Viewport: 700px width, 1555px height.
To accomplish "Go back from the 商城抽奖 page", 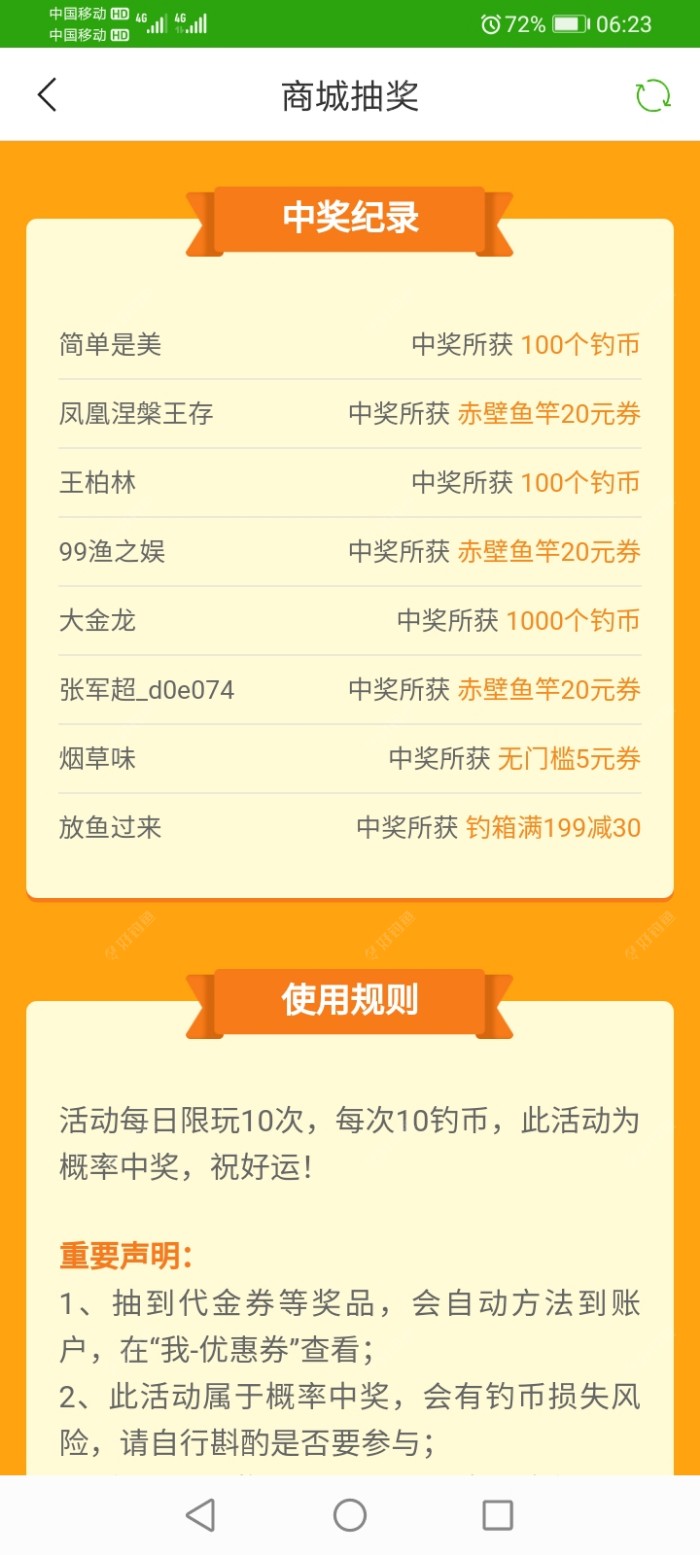I will coord(47,95).
